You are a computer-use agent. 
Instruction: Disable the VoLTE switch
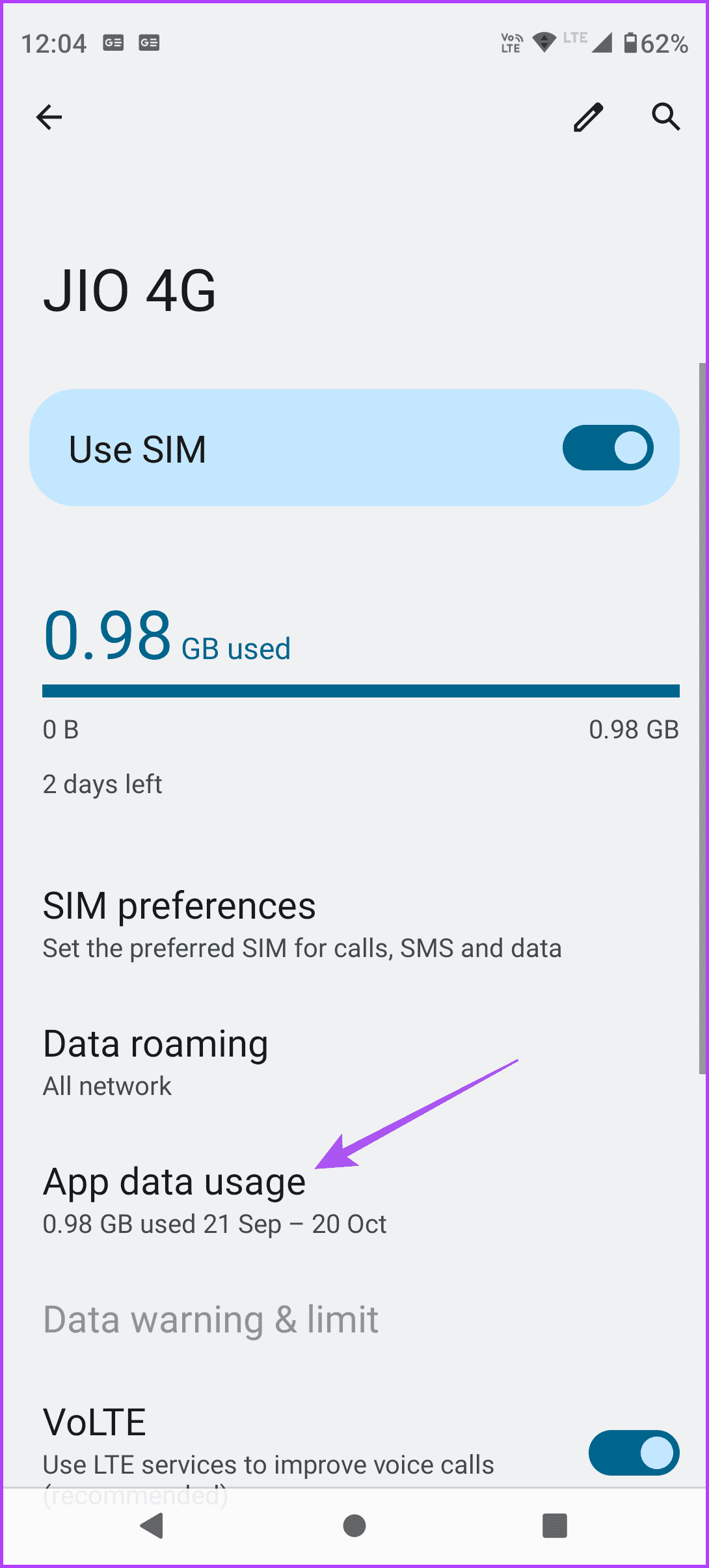point(634,1452)
